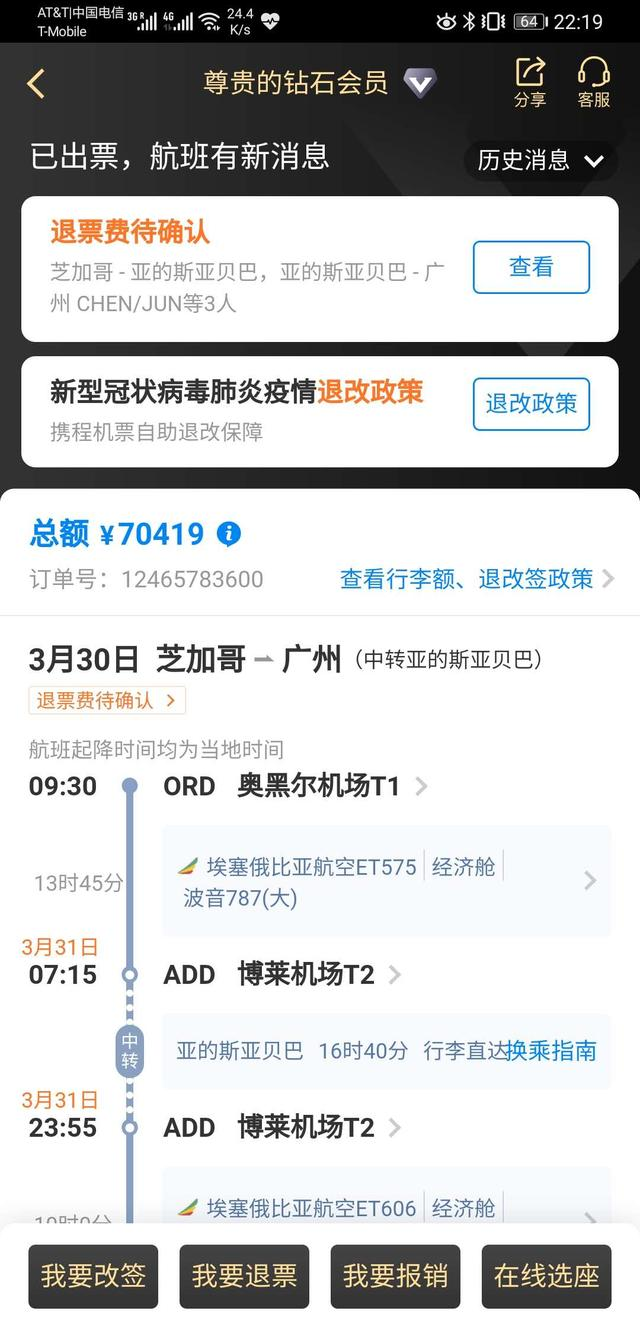Show total price info icon
This screenshot has width=640, height=1330.
tap(229, 534)
